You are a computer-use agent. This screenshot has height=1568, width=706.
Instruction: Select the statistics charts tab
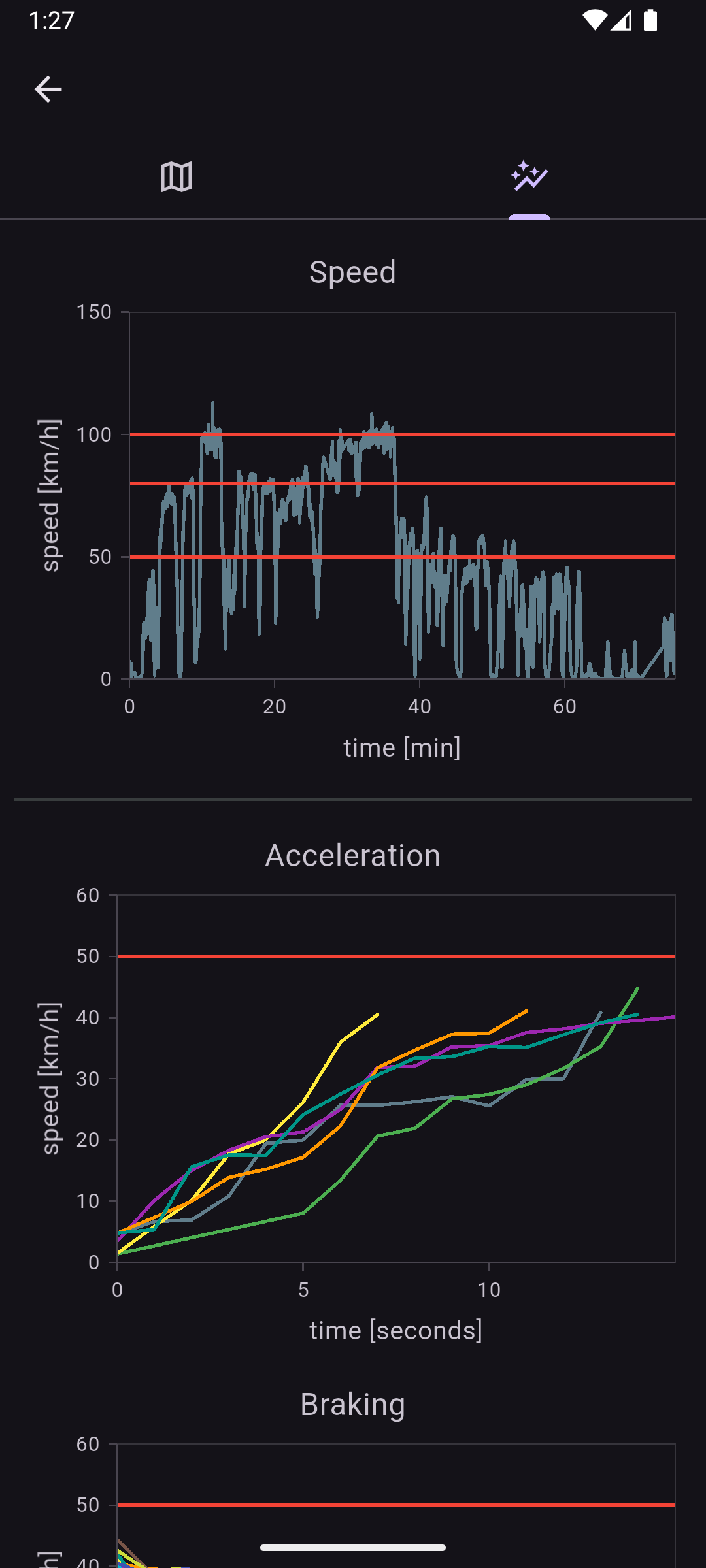point(529,176)
